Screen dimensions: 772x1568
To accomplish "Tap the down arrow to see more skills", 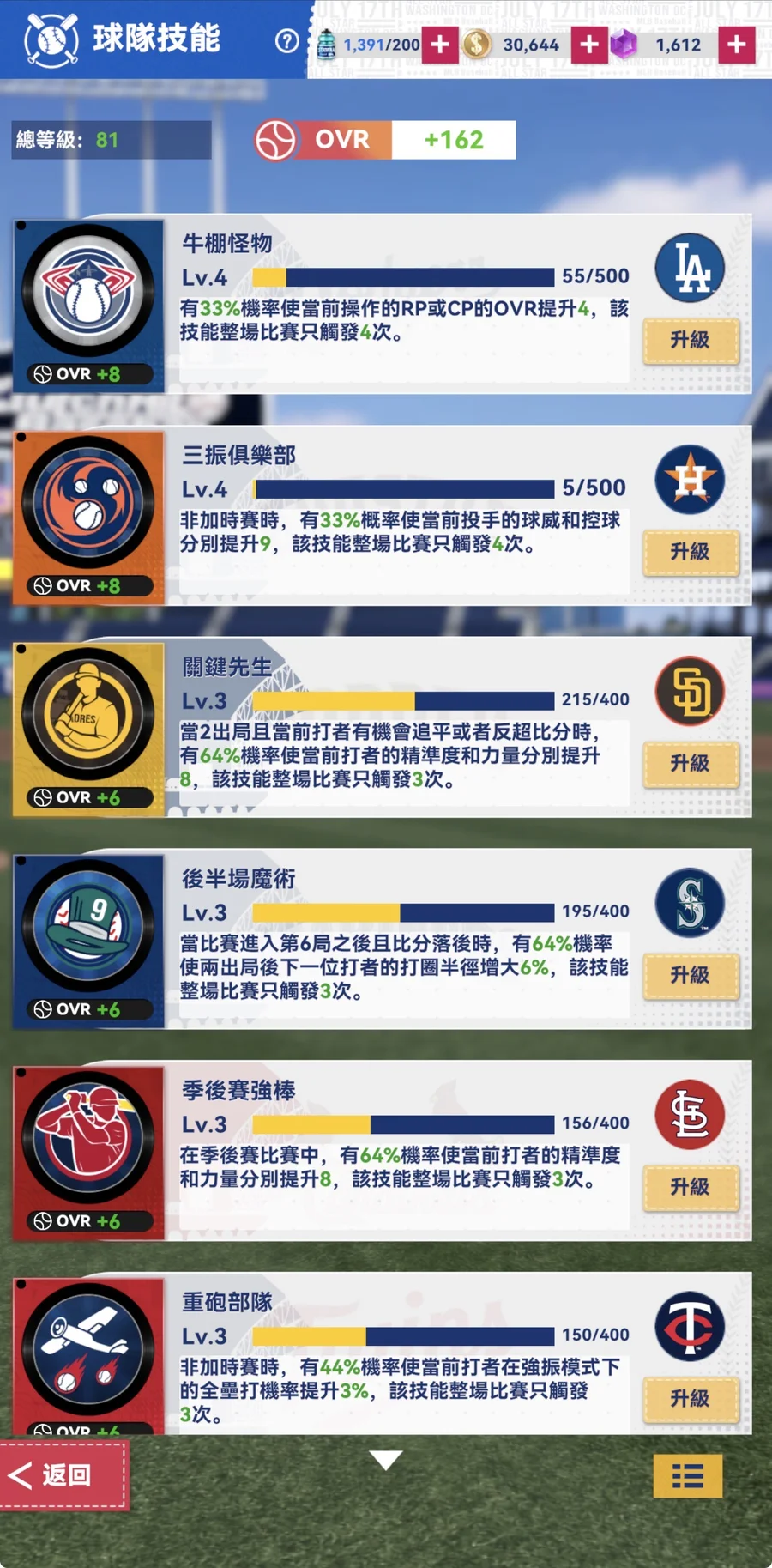I will click(x=386, y=1460).
